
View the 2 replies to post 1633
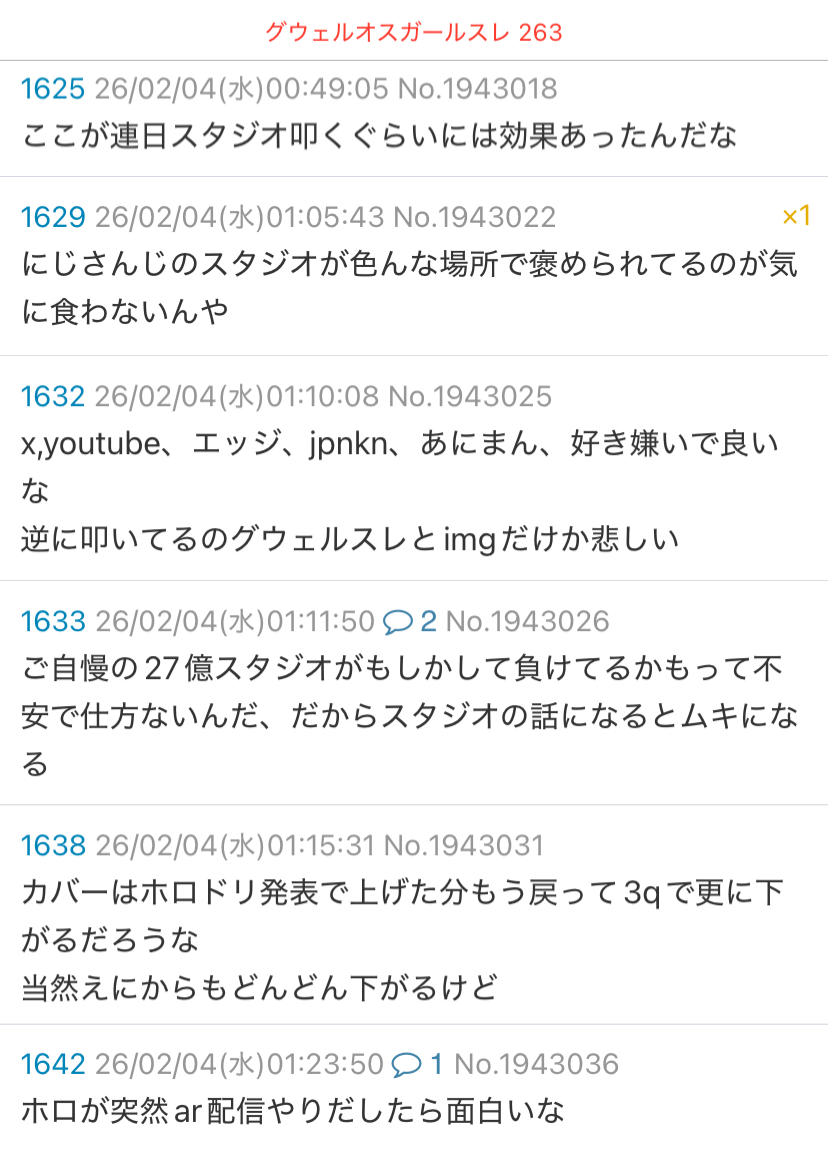click(410, 622)
